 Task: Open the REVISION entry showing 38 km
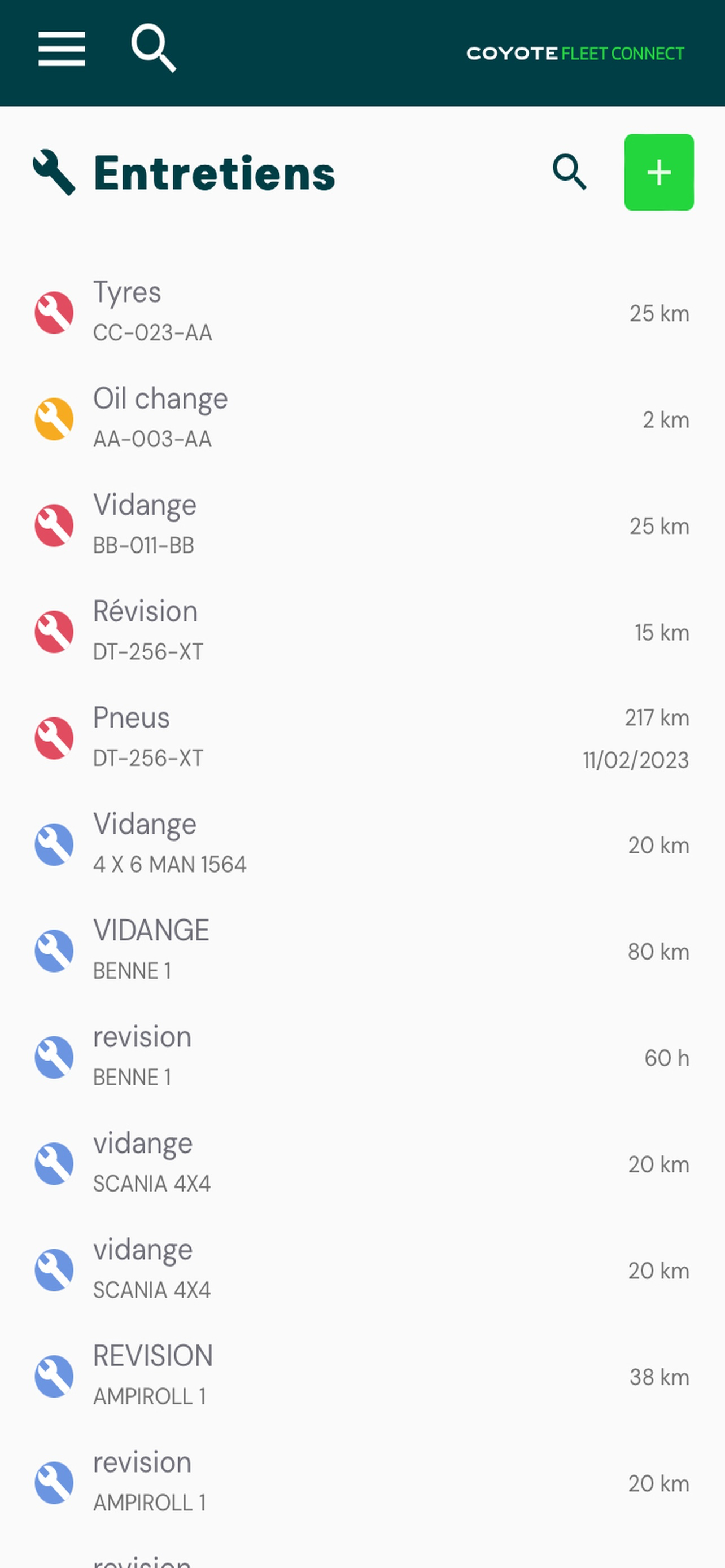tap(362, 1376)
